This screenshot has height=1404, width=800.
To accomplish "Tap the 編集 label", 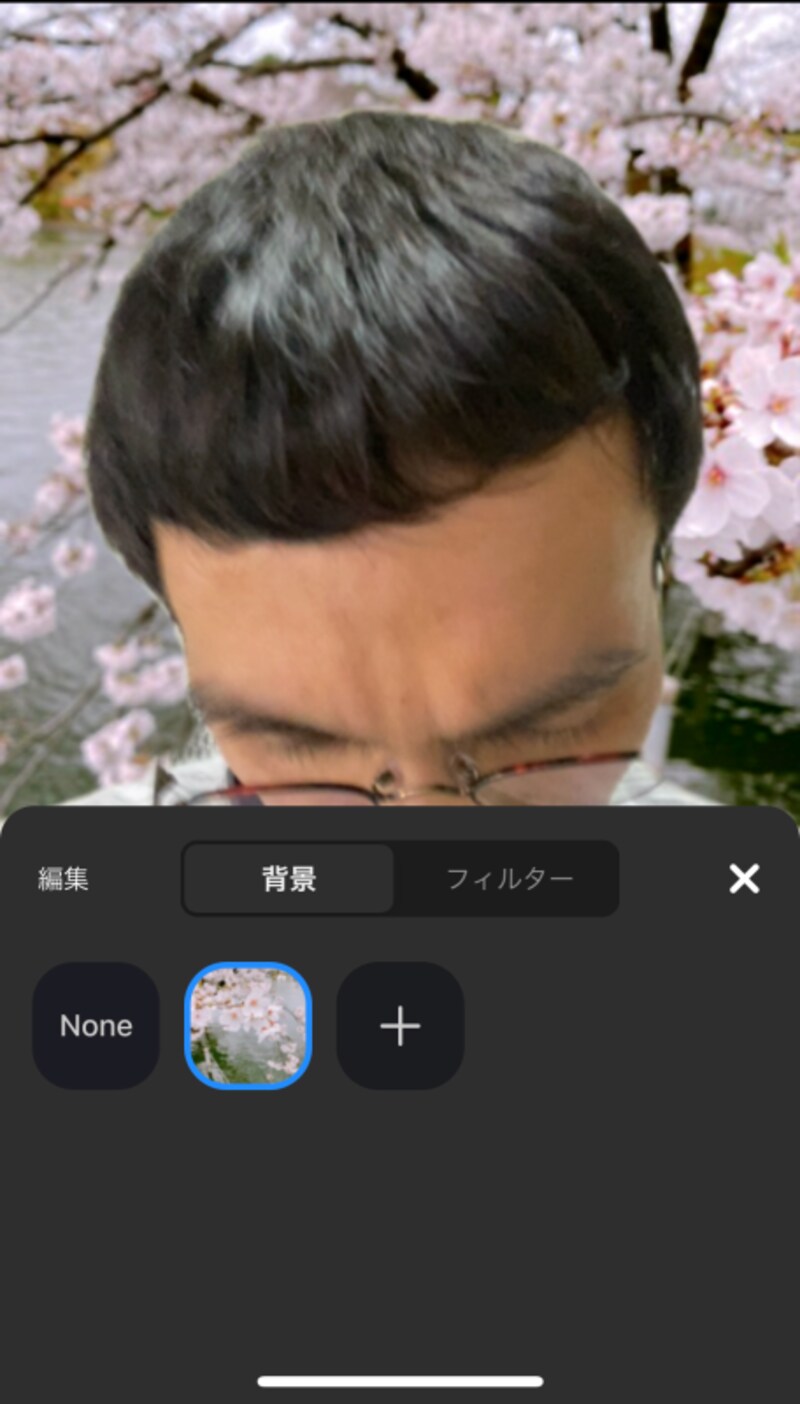I will [62, 879].
